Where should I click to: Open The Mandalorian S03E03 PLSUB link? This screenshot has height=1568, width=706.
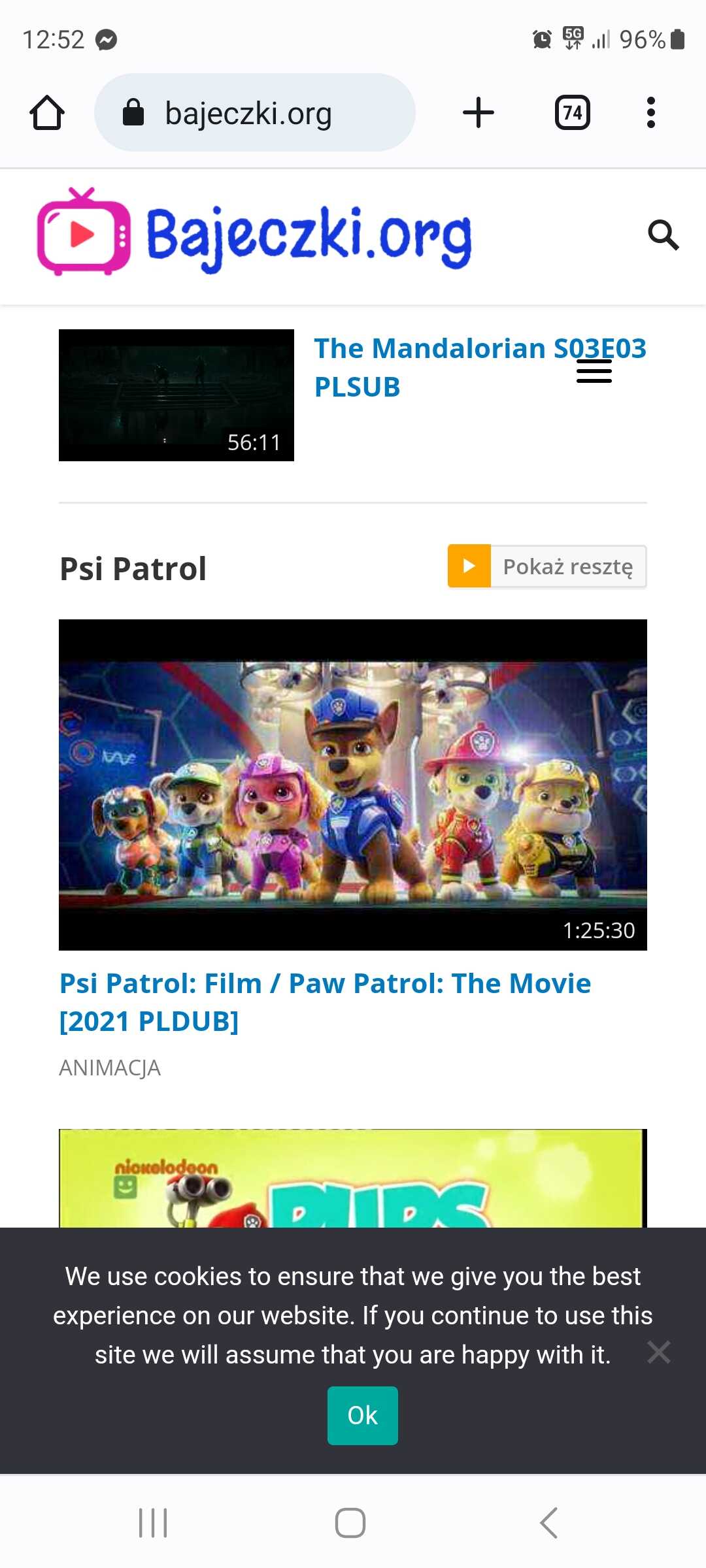tap(480, 367)
